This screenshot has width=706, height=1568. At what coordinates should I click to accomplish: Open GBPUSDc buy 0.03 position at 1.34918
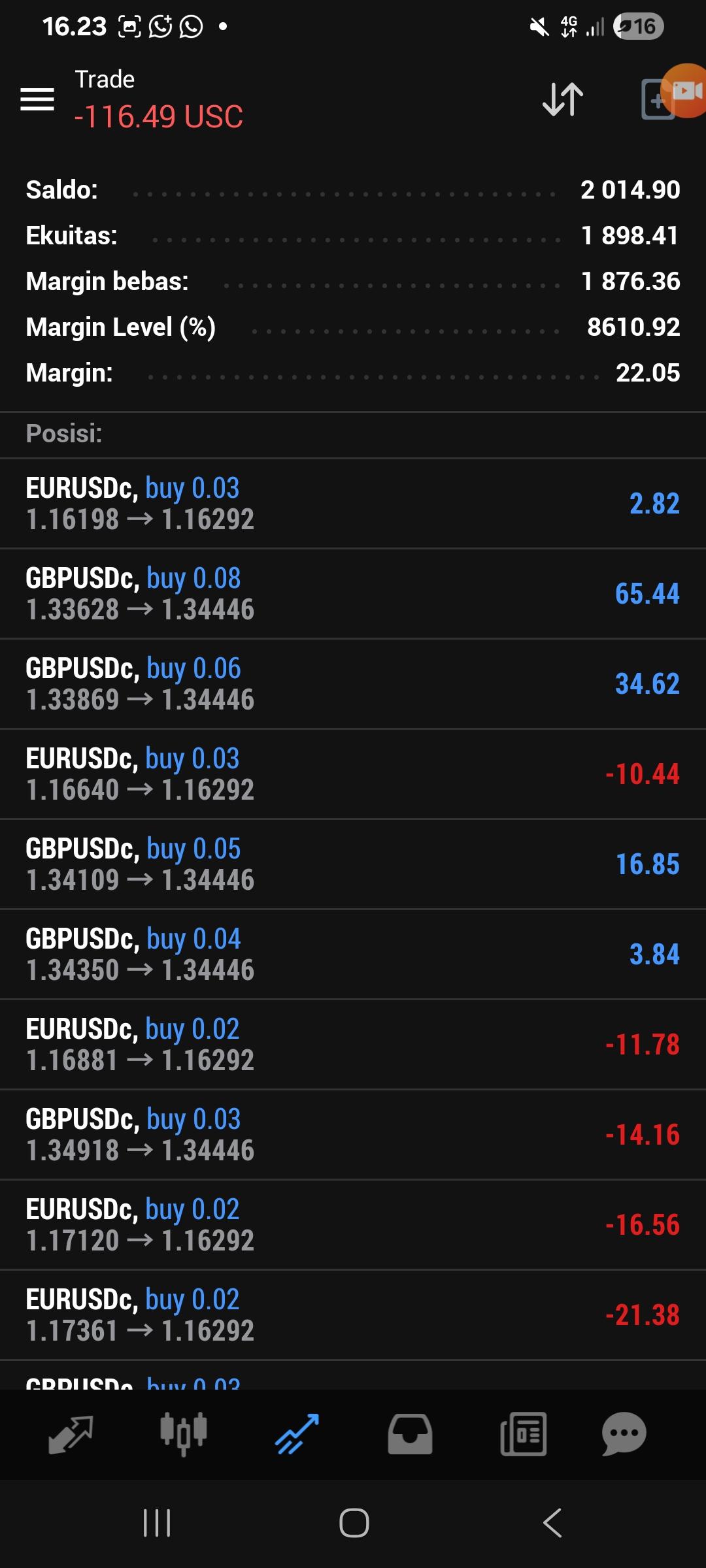point(353,1135)
